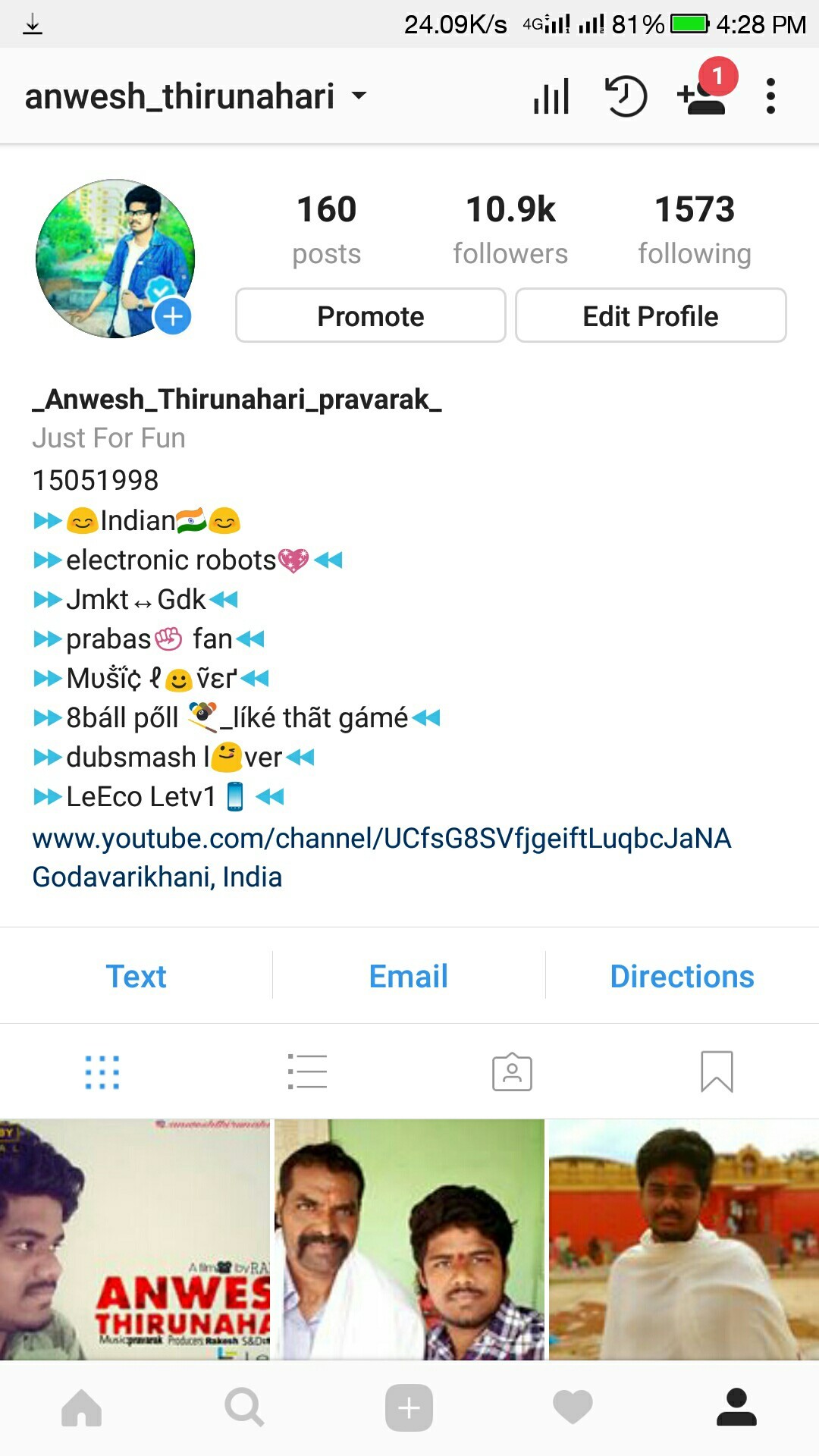Get Directions to the profile's address
819x1456 pixels.
pyautogui.click(x=682, y=976)
